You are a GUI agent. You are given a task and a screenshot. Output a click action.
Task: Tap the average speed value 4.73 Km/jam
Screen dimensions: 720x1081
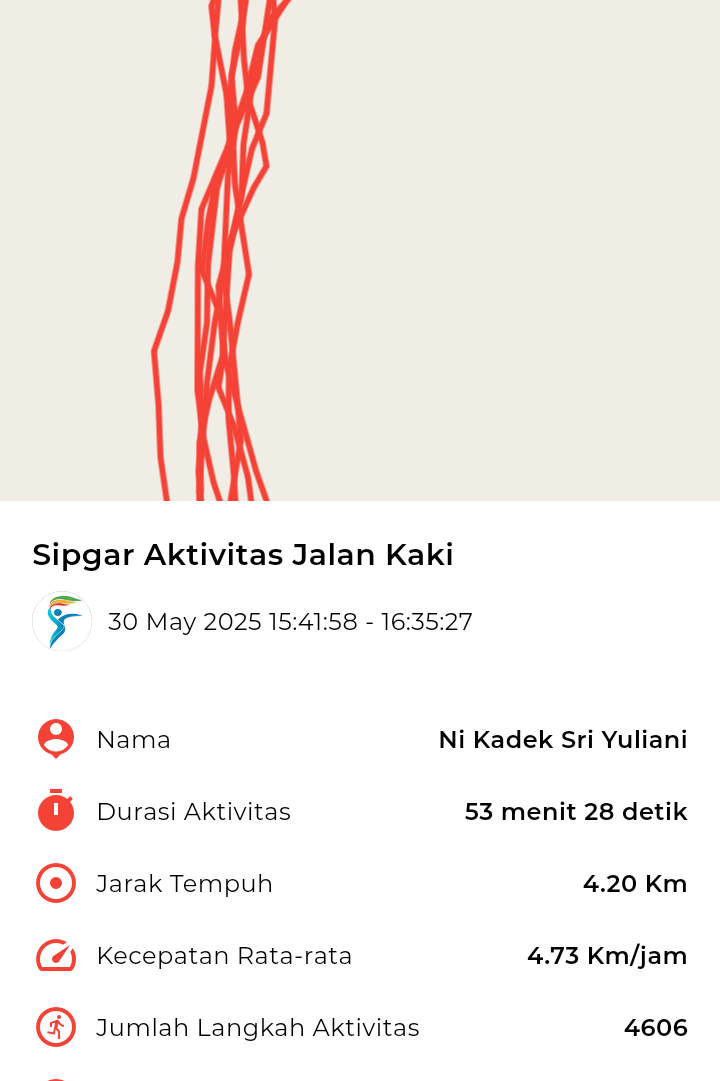(608, 955)
